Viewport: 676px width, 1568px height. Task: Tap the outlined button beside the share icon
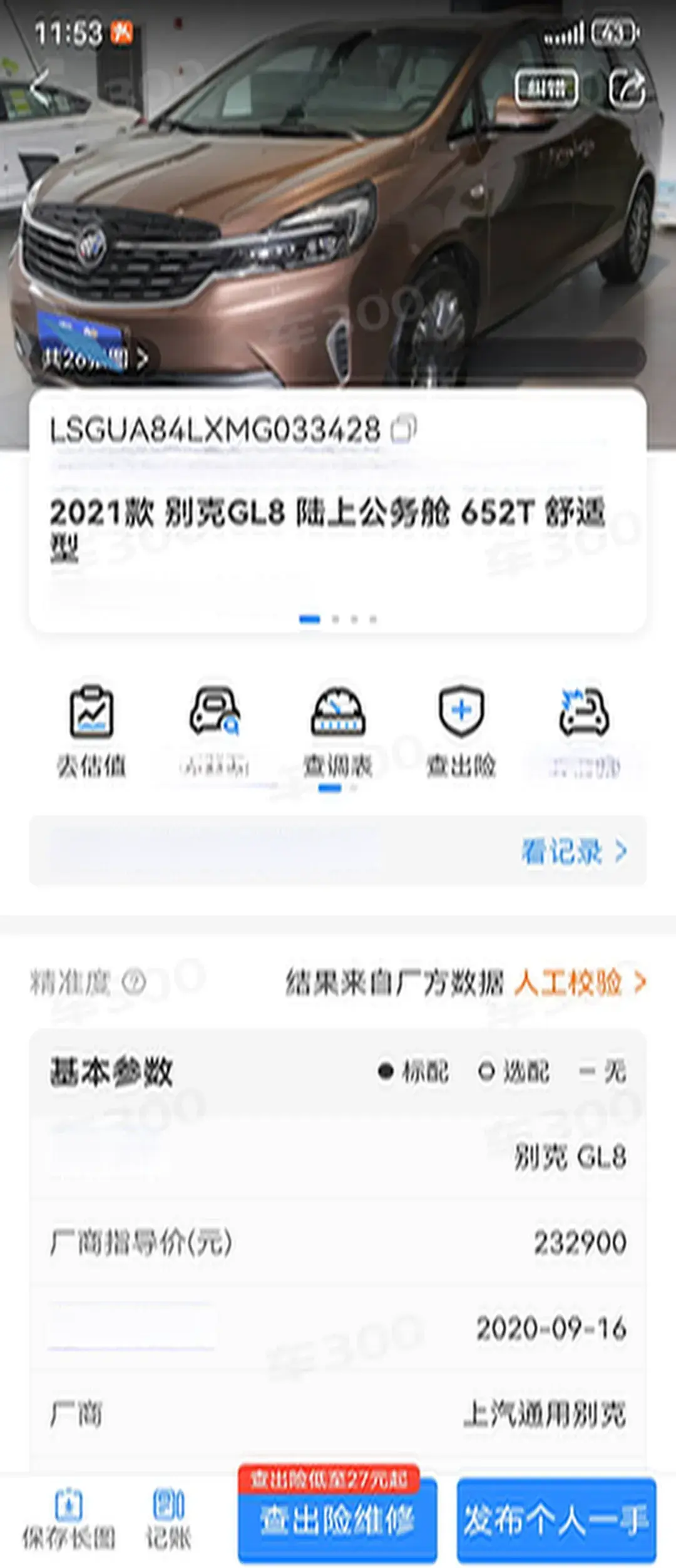click(546, 88)
